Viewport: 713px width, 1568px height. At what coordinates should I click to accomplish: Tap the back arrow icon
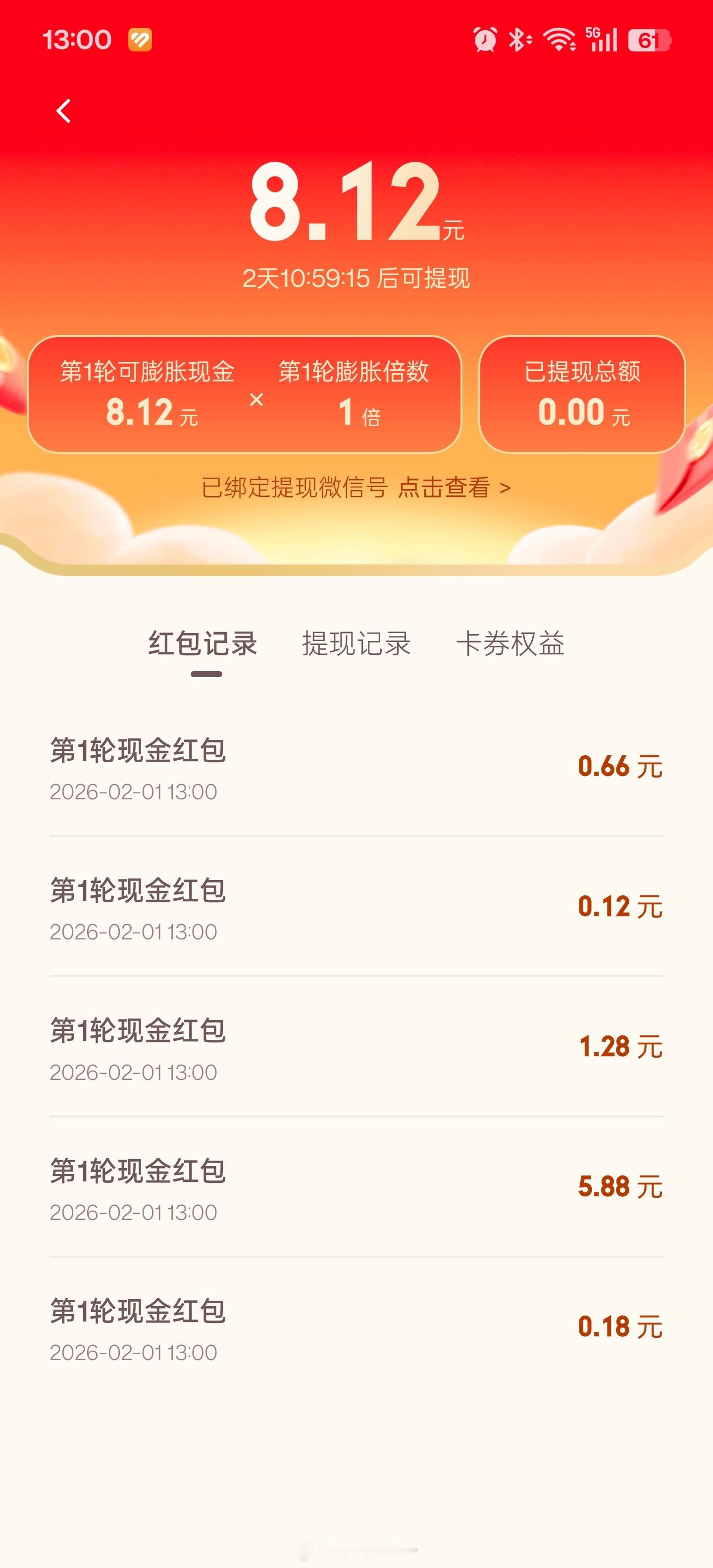(63, 111)
